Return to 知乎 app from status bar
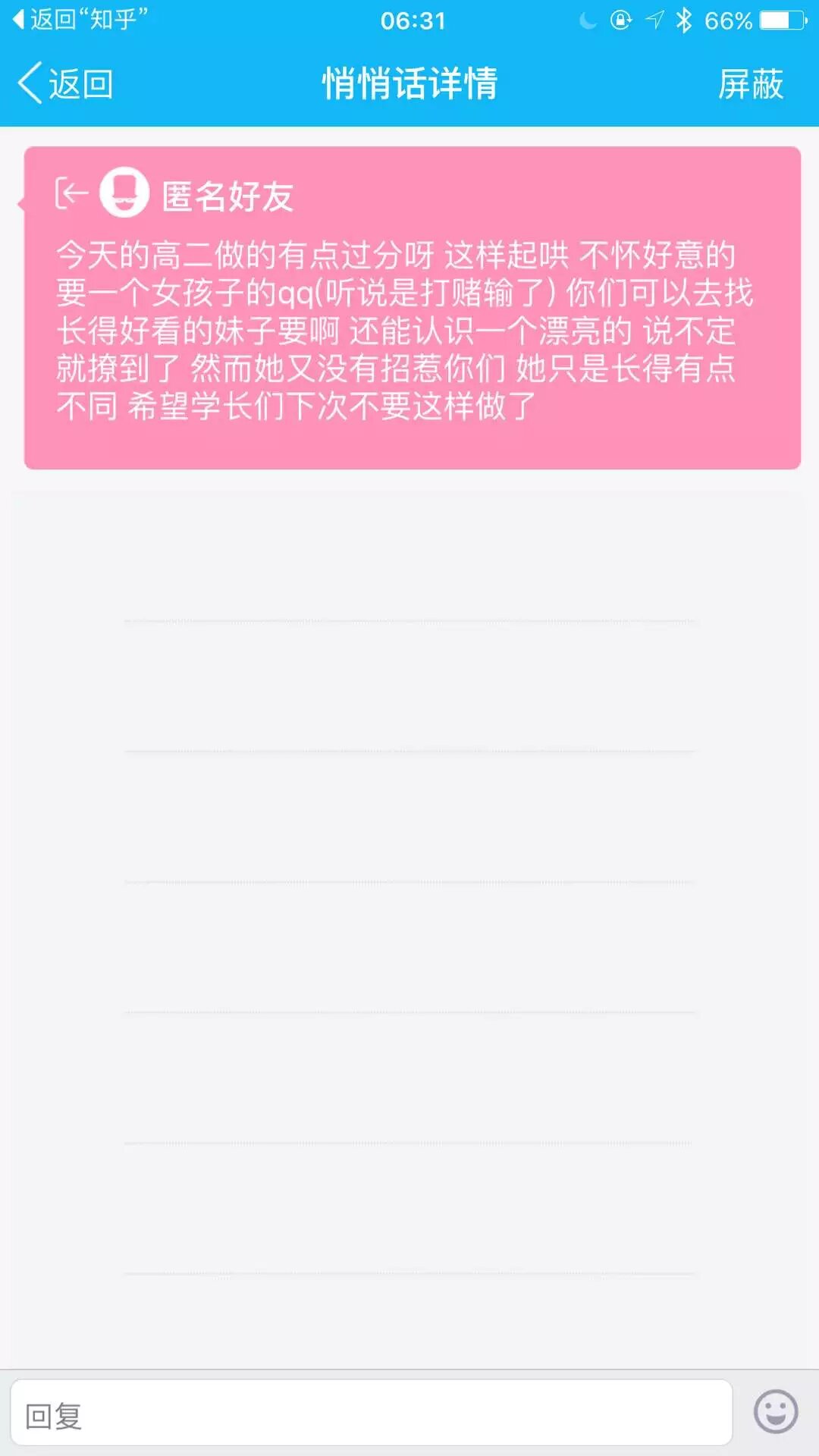Viewport: 819px width, 1456px height. tap(80, 19)
